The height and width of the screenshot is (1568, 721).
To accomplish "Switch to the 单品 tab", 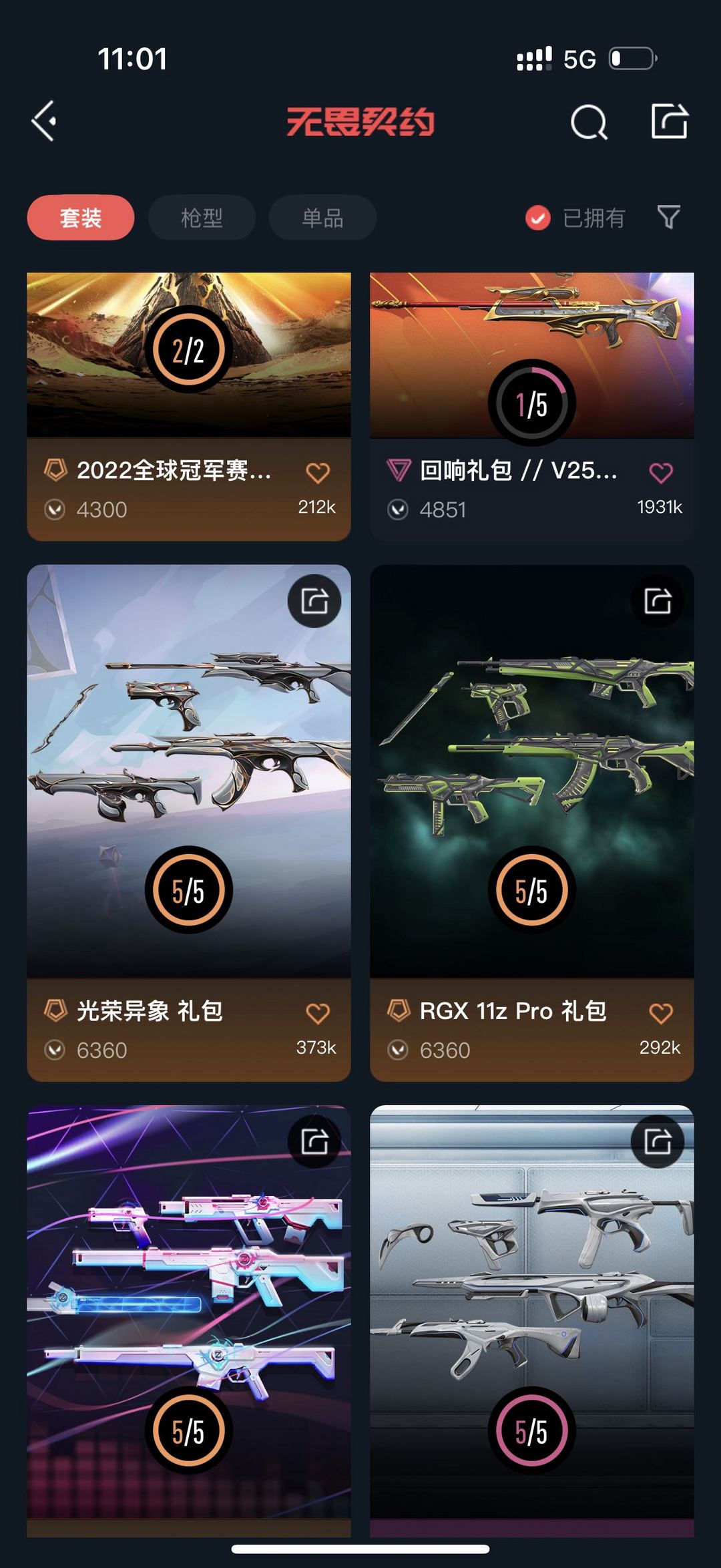I will point(322,218).
